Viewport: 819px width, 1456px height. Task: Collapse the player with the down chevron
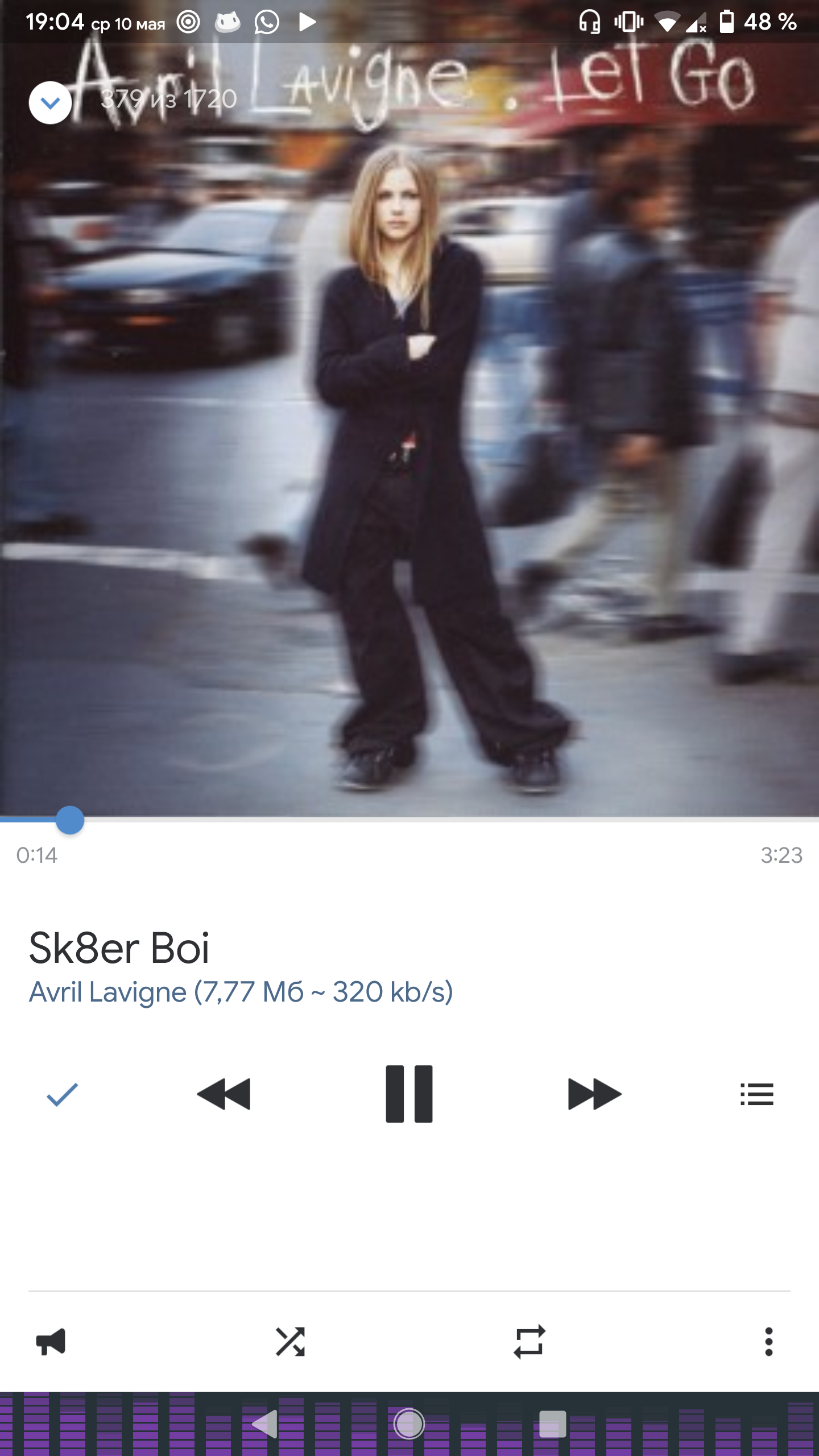click(x=50, y=103)
